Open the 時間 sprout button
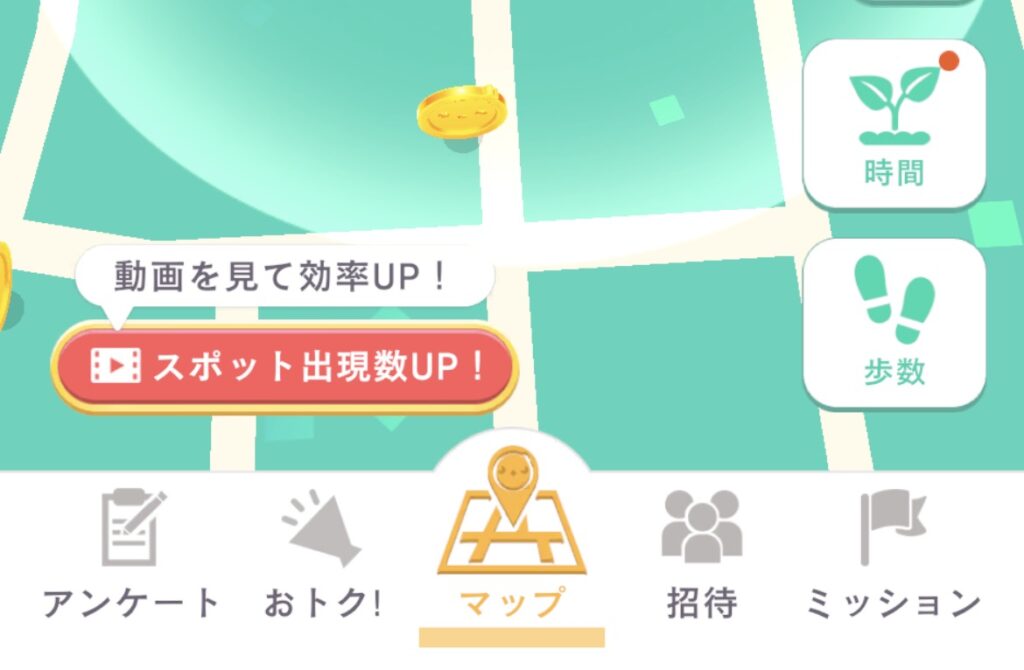Image resolution: width=1024 pixels, height=670 pixels. [894, 125]
